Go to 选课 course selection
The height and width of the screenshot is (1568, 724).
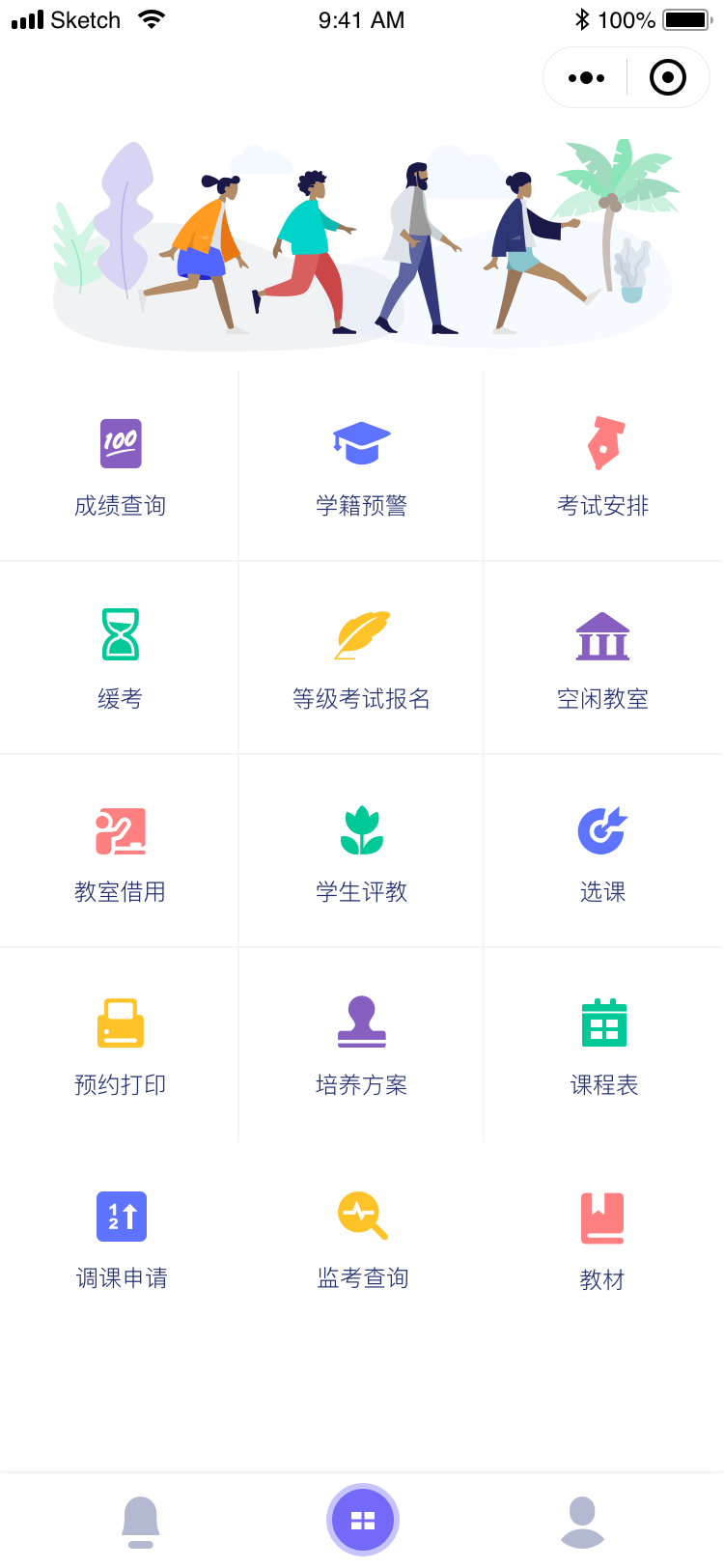[x=603, y=852]
